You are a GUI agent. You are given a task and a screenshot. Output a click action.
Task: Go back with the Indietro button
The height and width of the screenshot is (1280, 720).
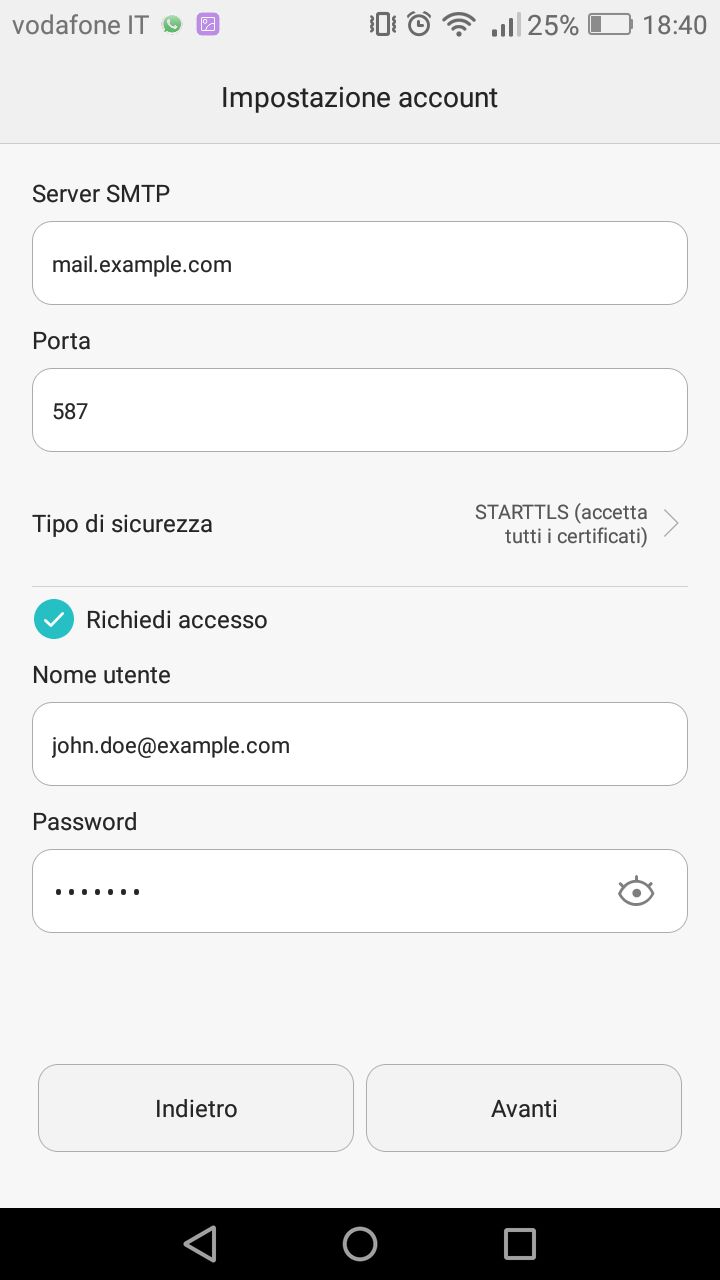(x=196, y=1108)
